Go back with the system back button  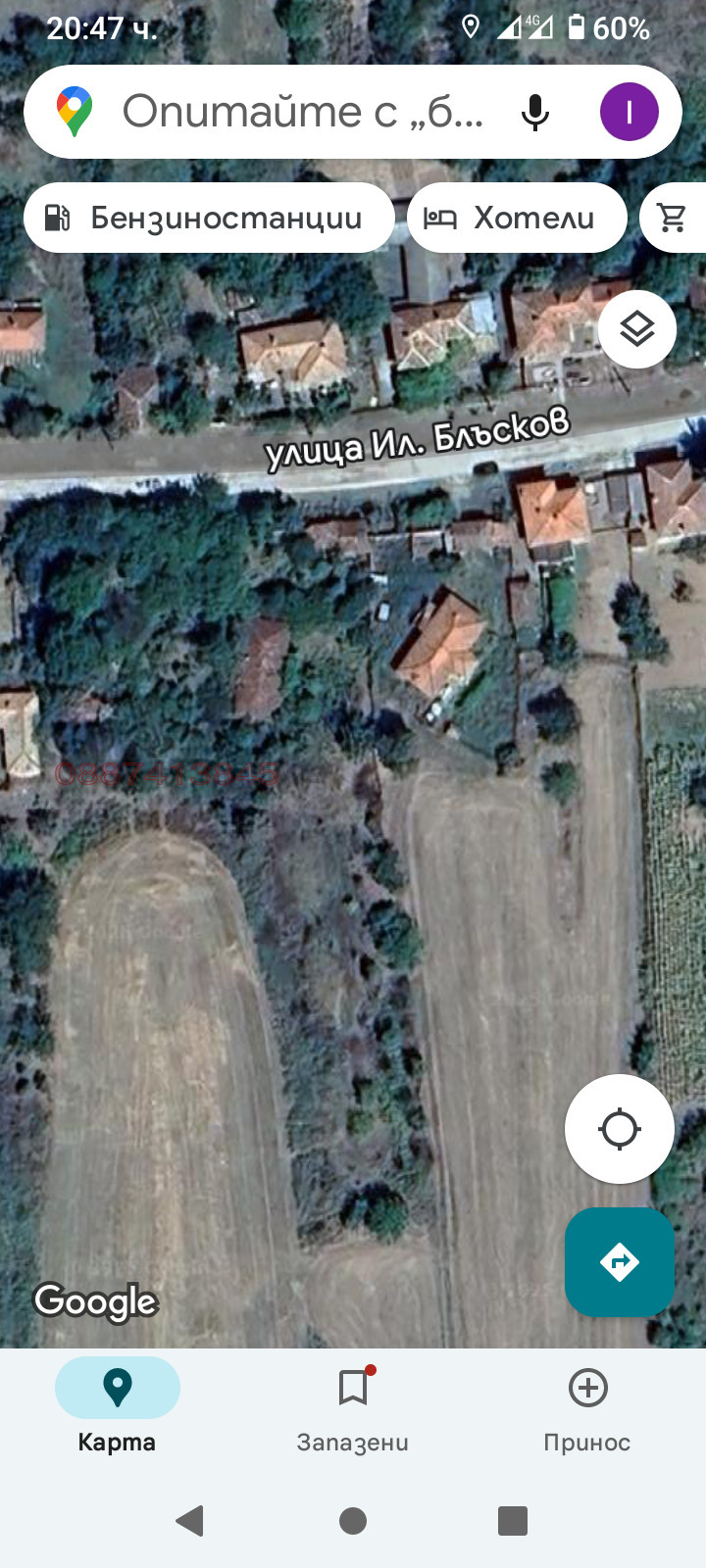[189, 1521]
